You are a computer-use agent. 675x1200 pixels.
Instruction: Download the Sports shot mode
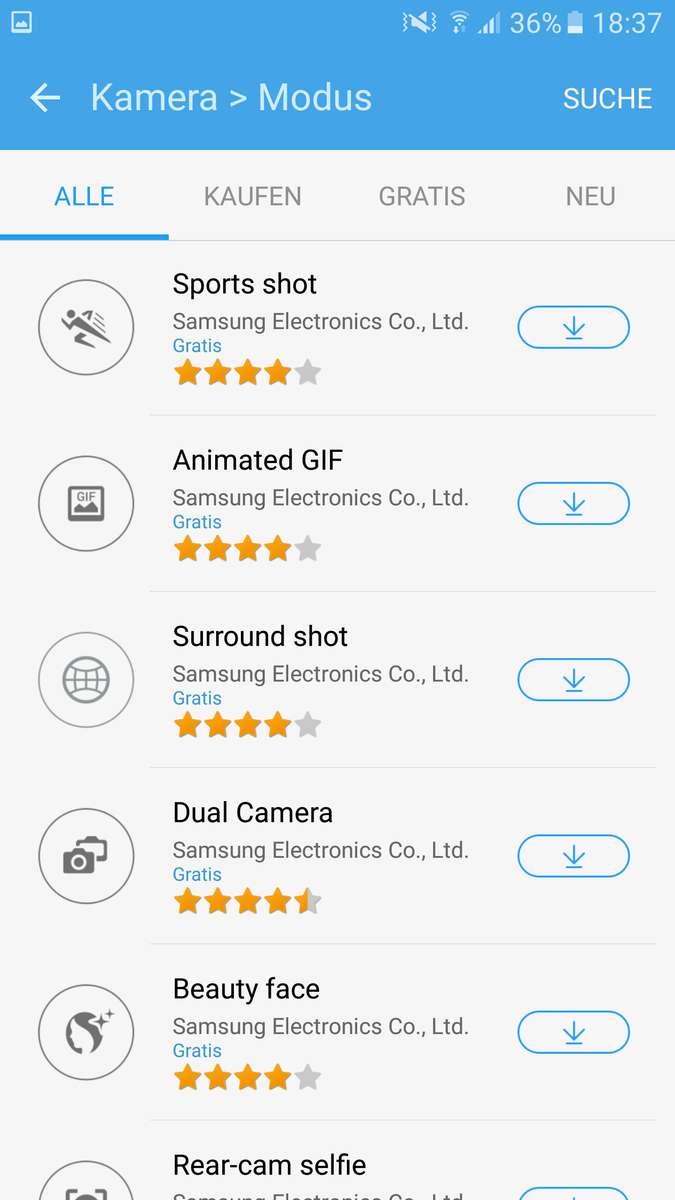(573, 328)
